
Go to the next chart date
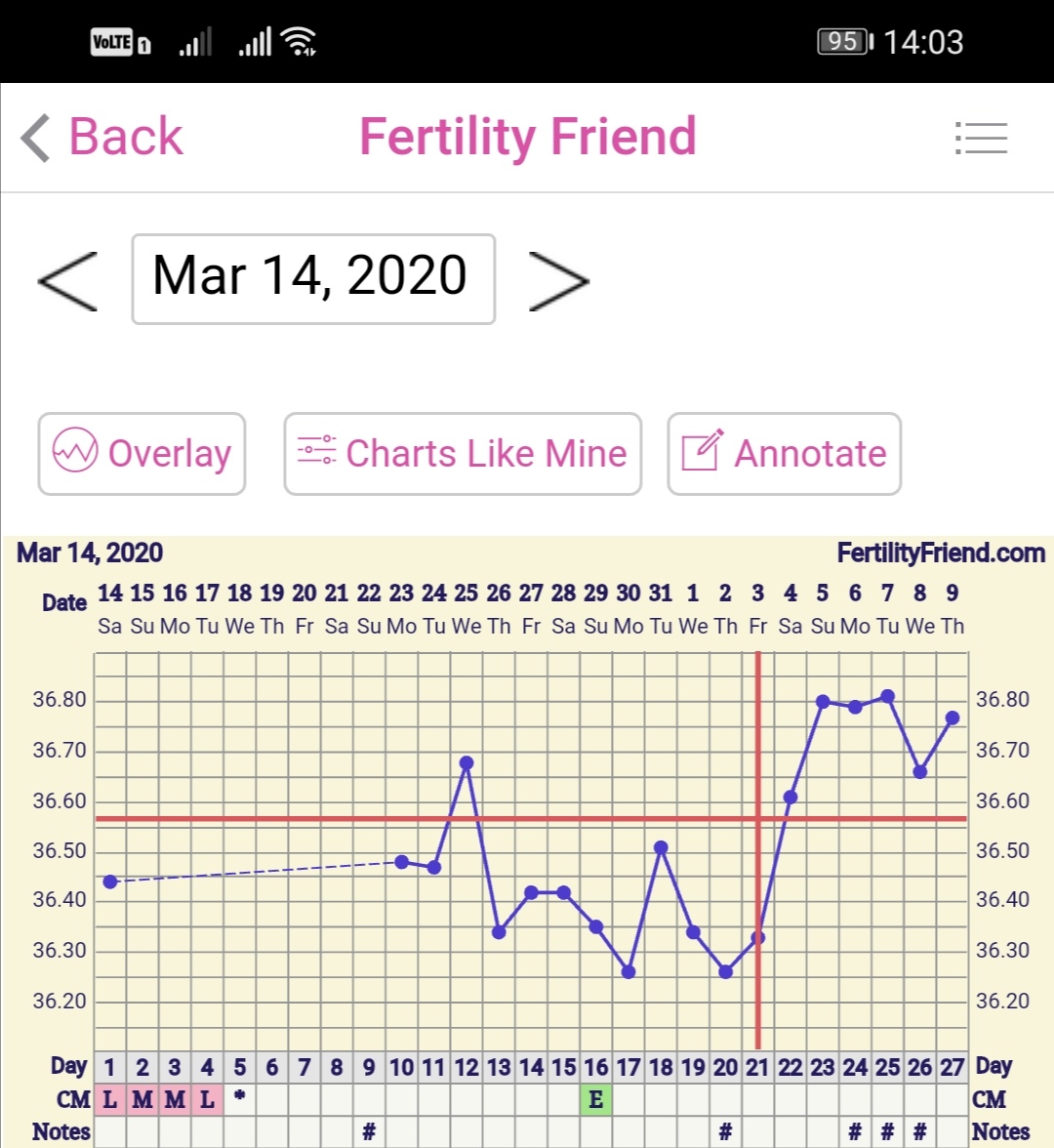558,281
